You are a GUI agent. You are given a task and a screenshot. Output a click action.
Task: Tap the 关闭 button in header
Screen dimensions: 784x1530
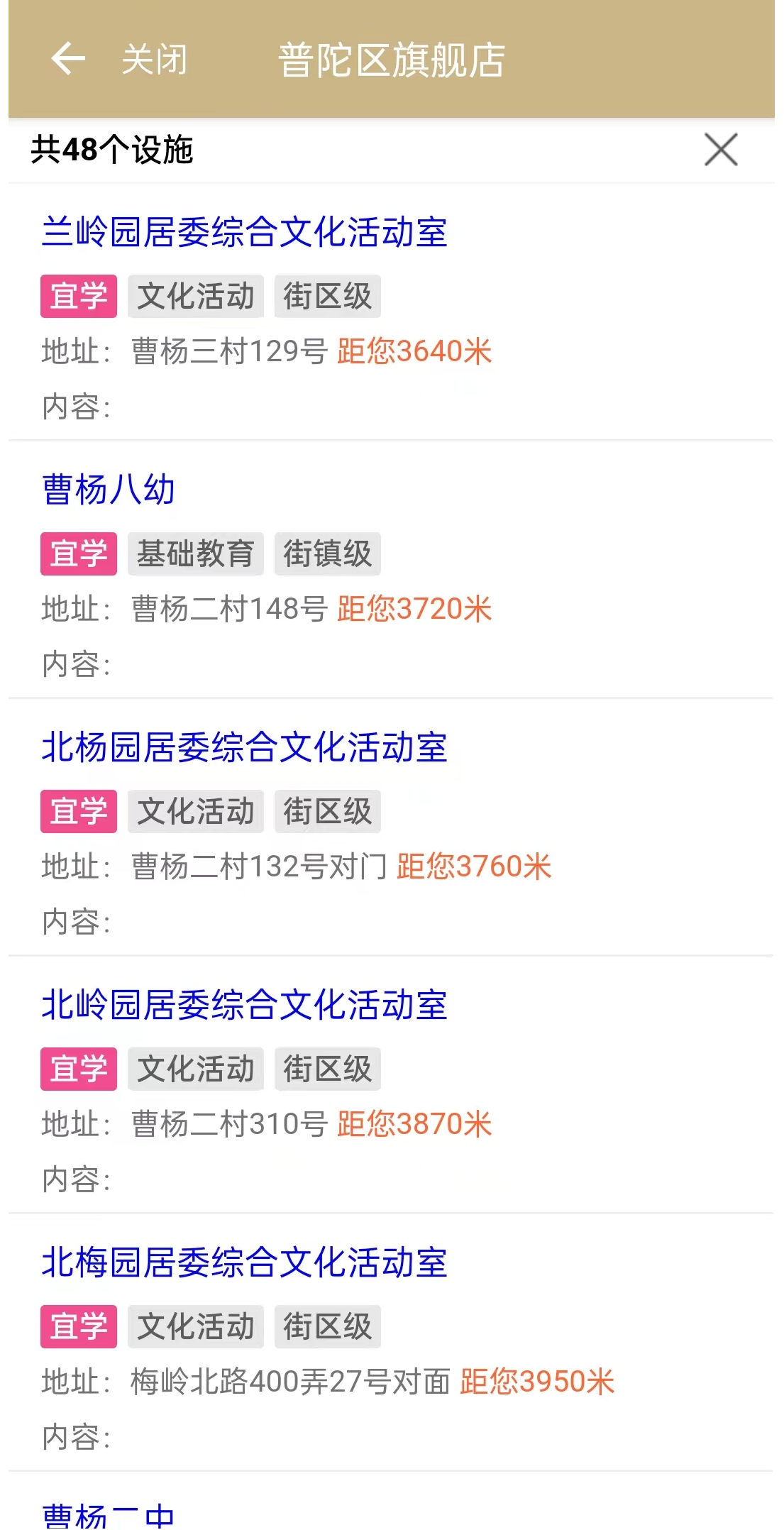[154, 60]
